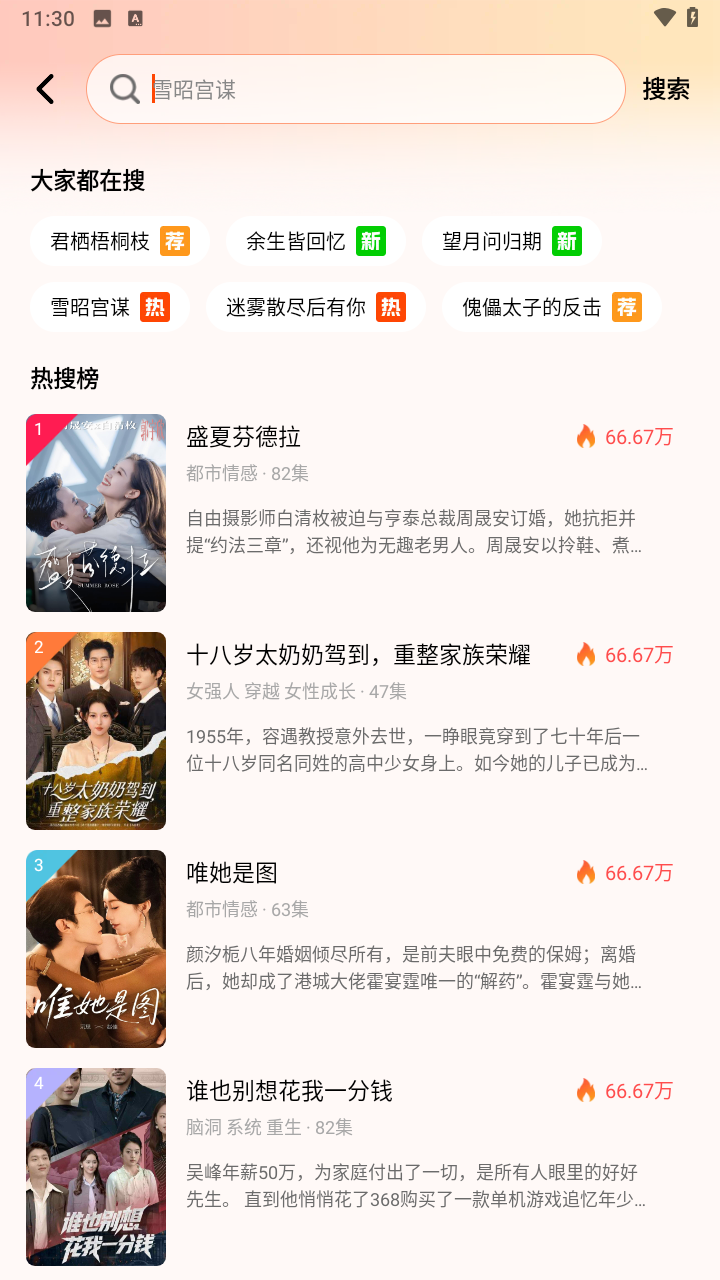This screenshot has width=720, height=1280.
Task: Click the 66.67万 heat count for 唯她是图
Action: point(639,872)
